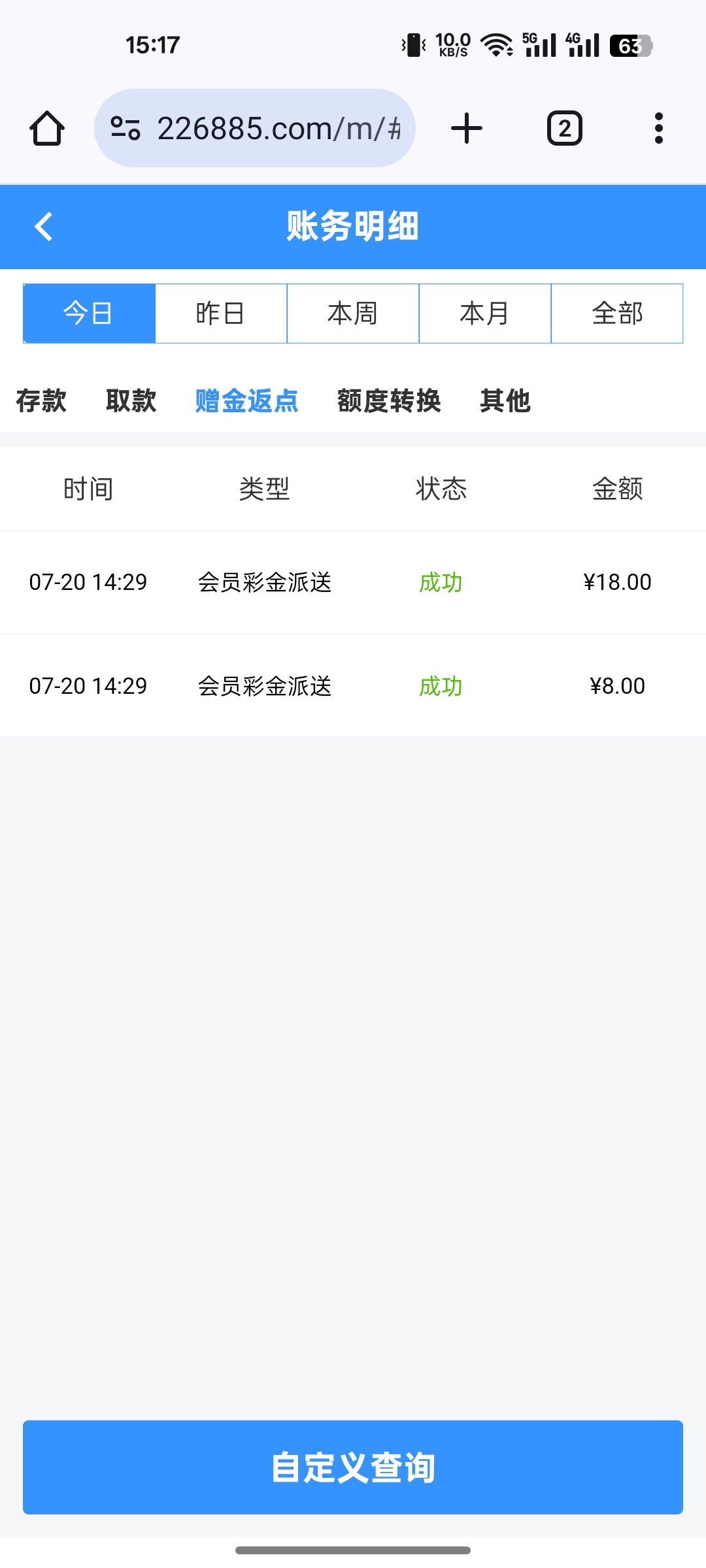Switch to the 全部 date filter

(617, 314)
